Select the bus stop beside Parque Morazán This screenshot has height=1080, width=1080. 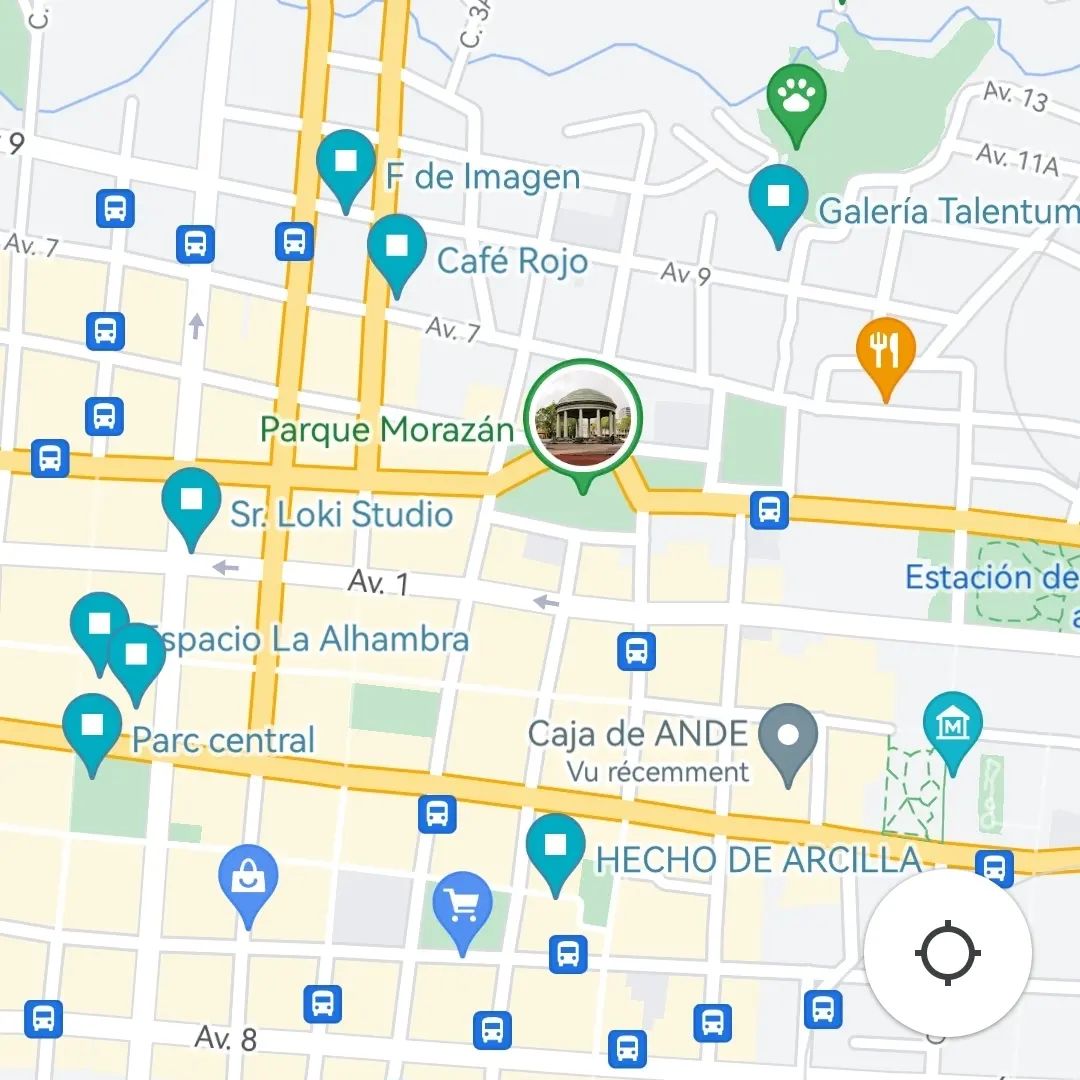[769, 510]
